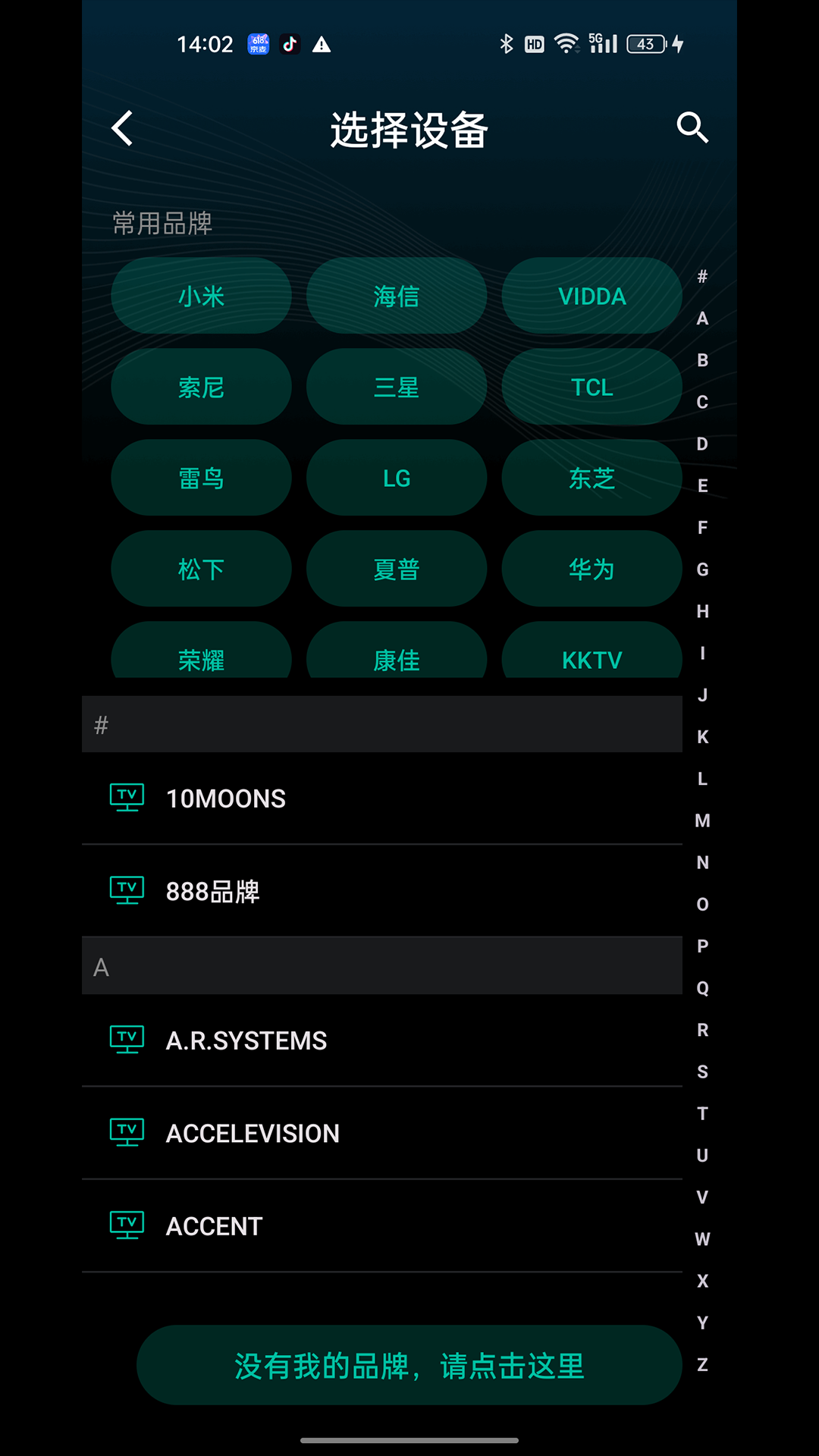Image resolution: width=819 pixels, height=1456 pixels.
Task: Go back using the top-left arrow
Action: [122, 128]
